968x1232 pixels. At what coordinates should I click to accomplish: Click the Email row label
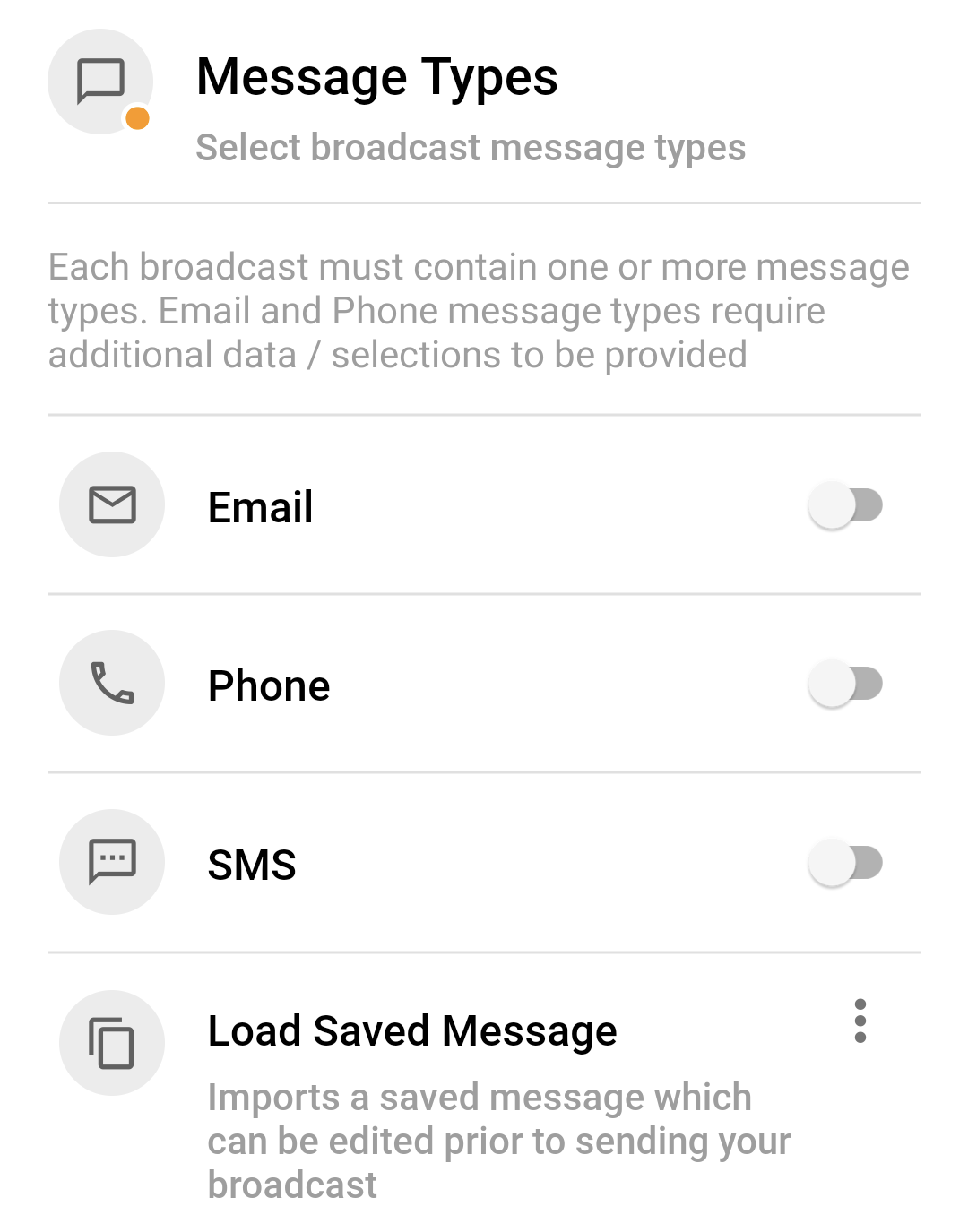click(259, 505)
